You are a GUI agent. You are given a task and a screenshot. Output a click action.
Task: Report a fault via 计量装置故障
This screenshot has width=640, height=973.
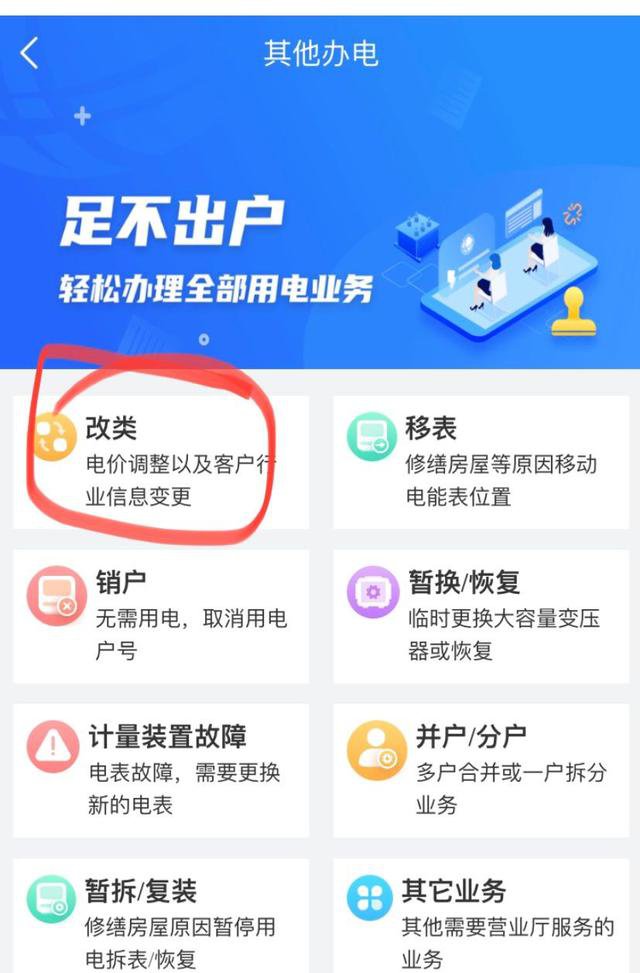(160, 770)
